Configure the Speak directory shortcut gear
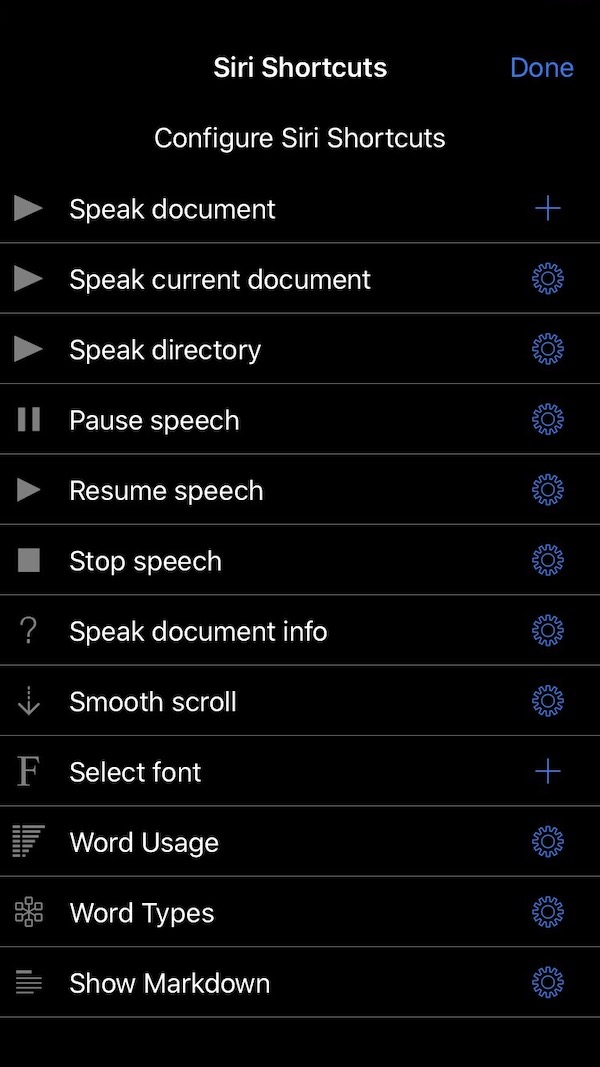This screenshot has width=600, height=1067. pyautogui.click(x=548, y=350)
